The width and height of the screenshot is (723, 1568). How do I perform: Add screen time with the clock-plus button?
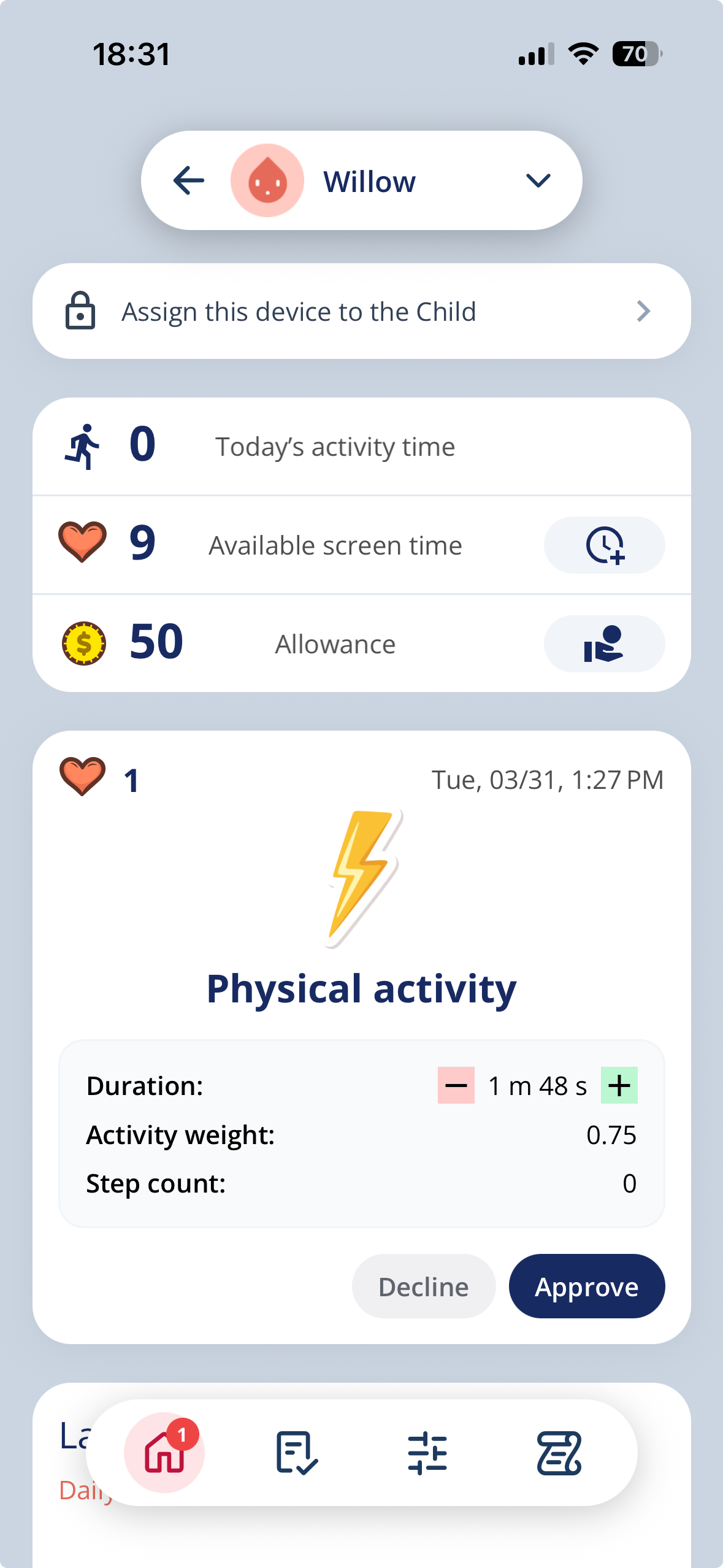tap(604, 545)
